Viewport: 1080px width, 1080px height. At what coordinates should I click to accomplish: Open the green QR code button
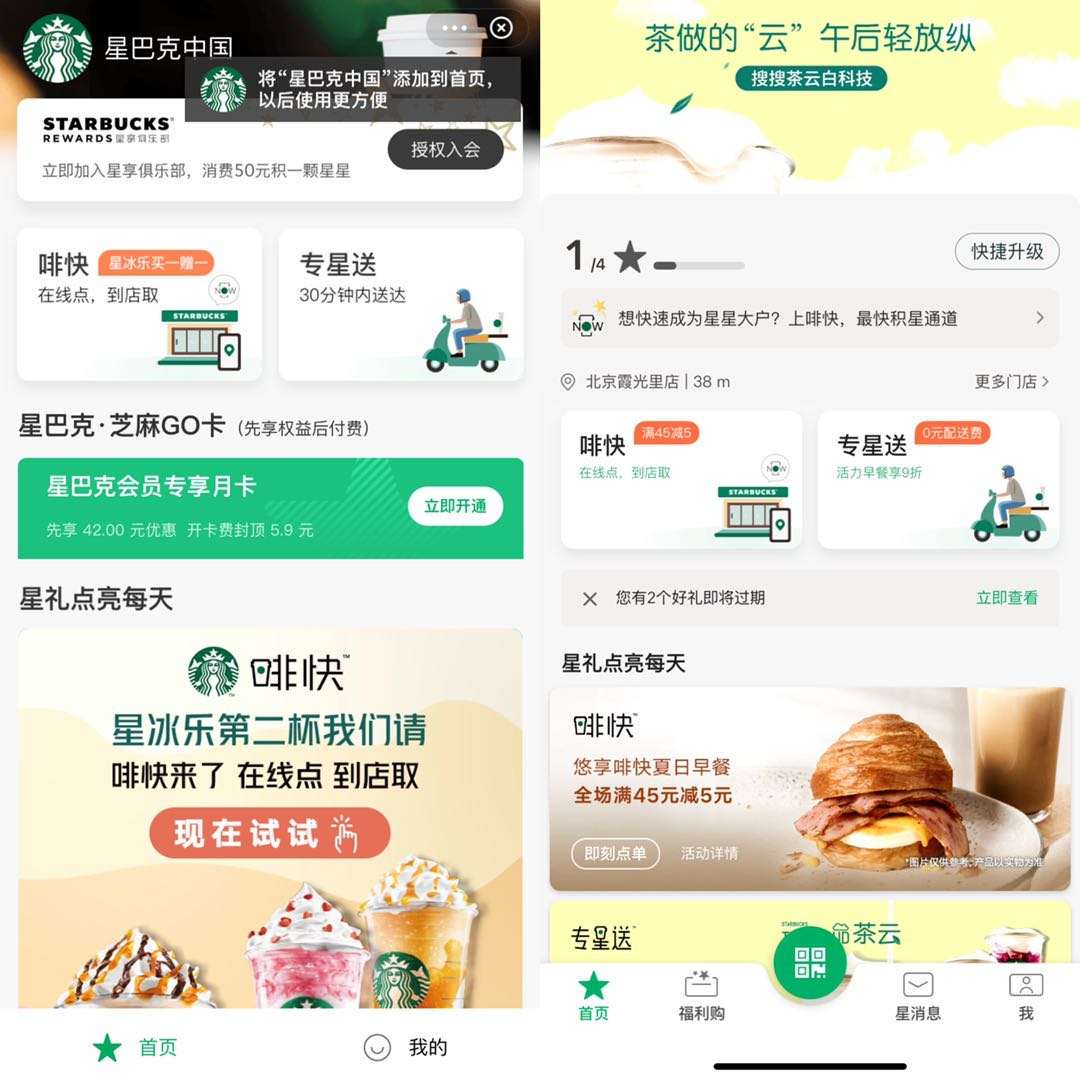(x=809, y=963)
